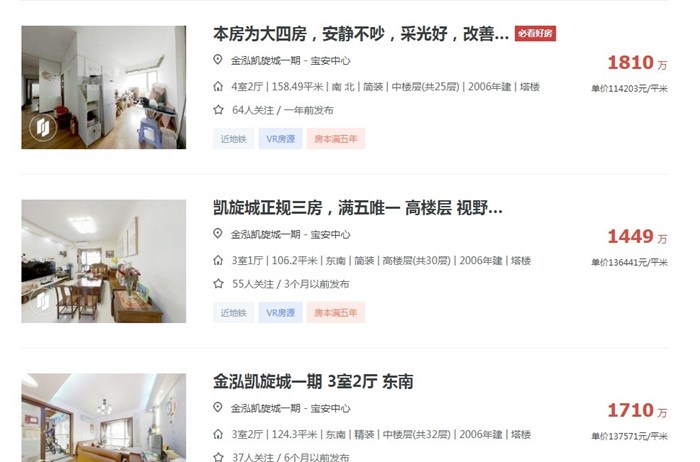
Task: Open the photo of the 1449万 listing
Action: point(104,261)
